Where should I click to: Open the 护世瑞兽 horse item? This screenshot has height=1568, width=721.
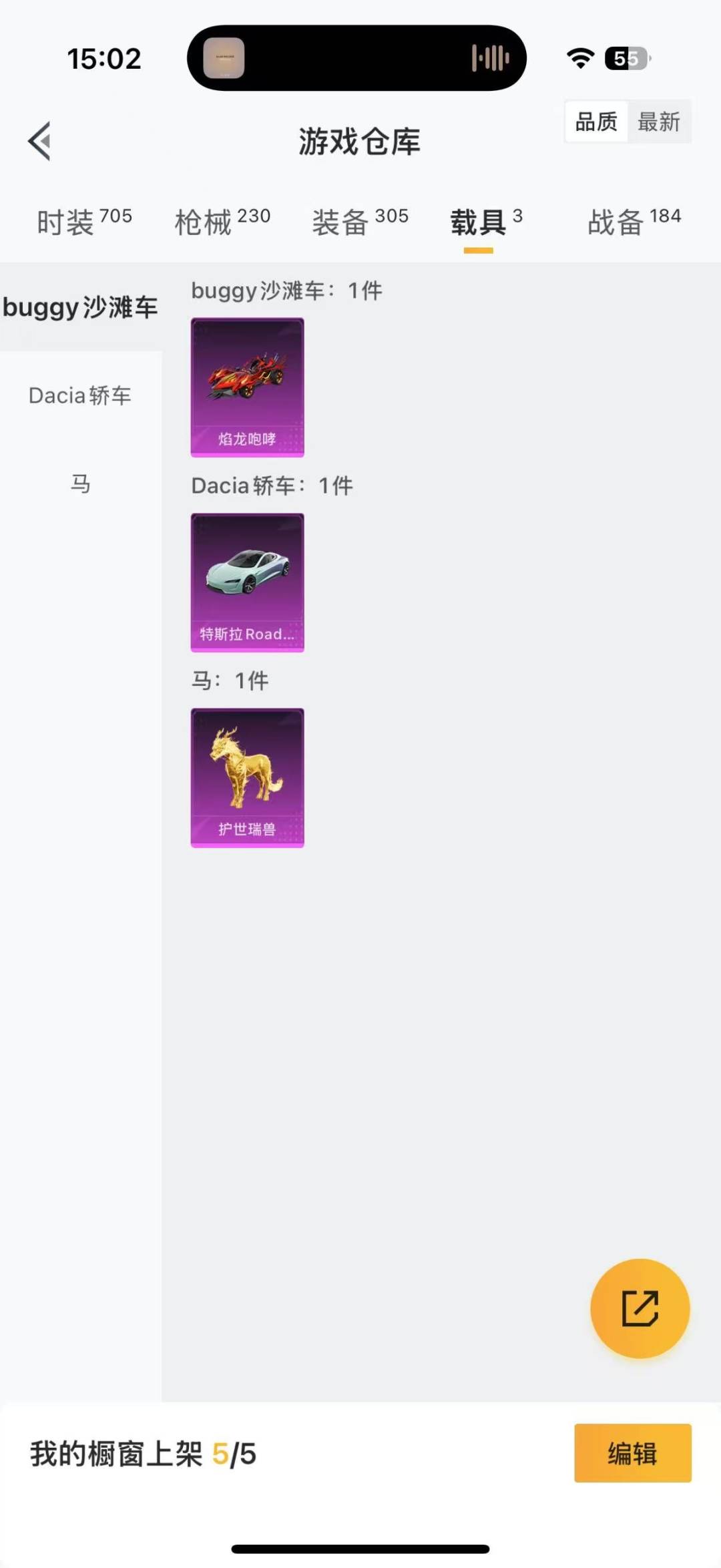(248, 778)
